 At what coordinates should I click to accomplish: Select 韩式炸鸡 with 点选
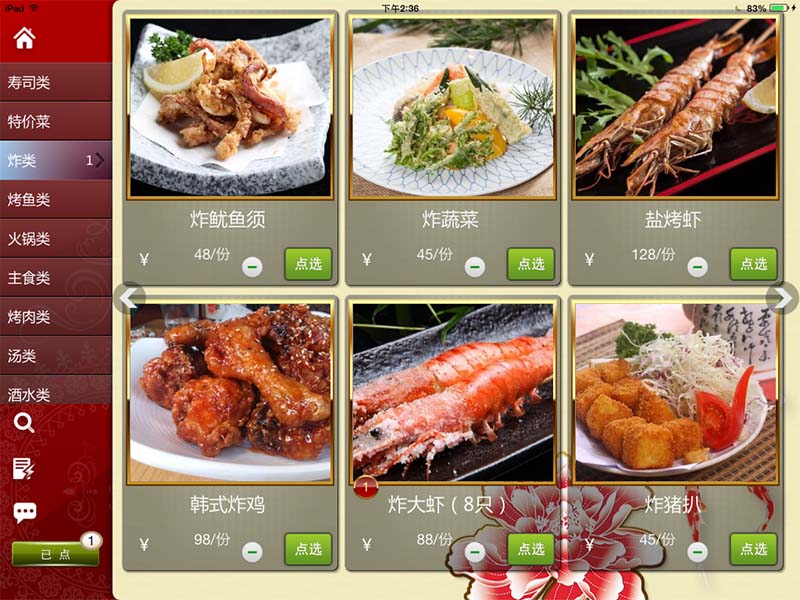pyautogui.click(x=308, y=549)
